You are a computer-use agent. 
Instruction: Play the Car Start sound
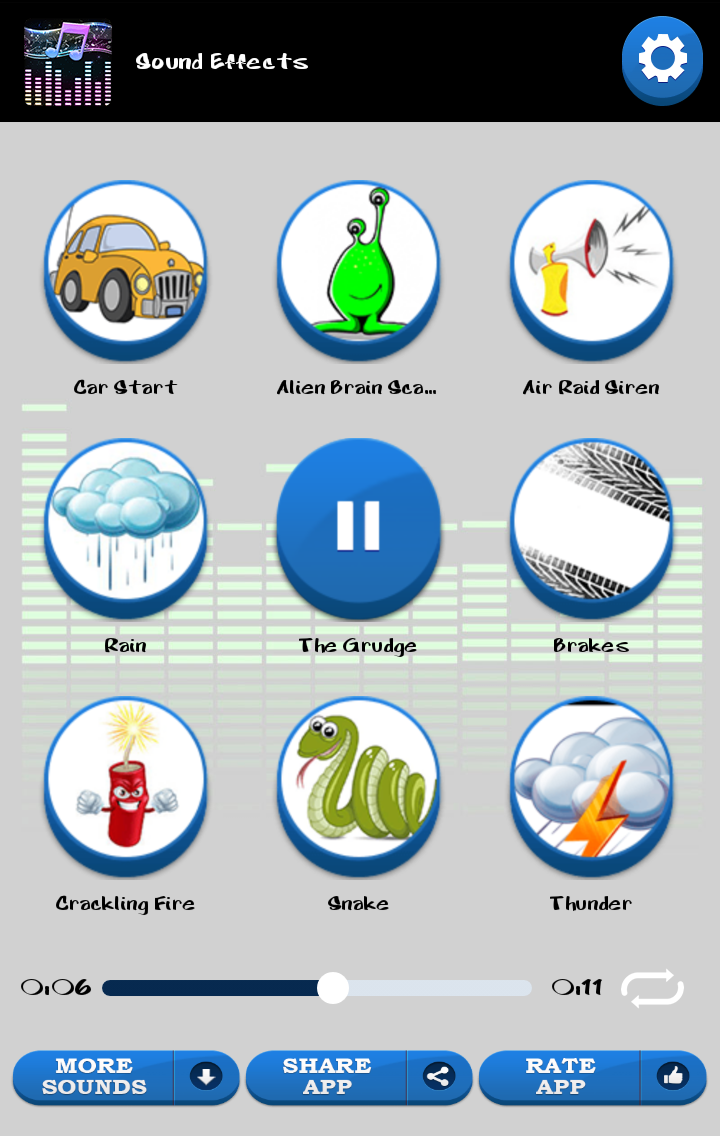125,265
